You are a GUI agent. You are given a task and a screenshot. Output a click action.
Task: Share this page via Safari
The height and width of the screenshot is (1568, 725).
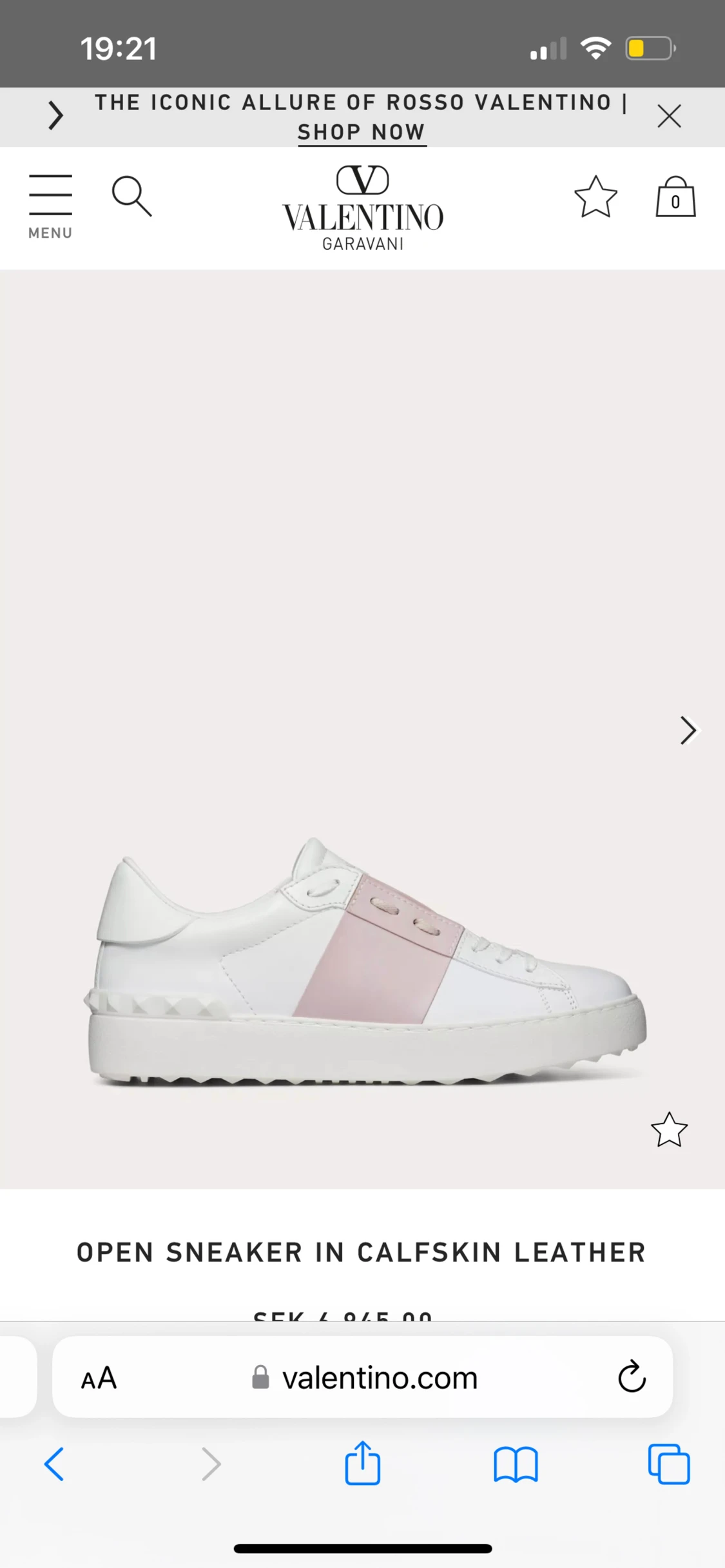tap(362, 1462)
